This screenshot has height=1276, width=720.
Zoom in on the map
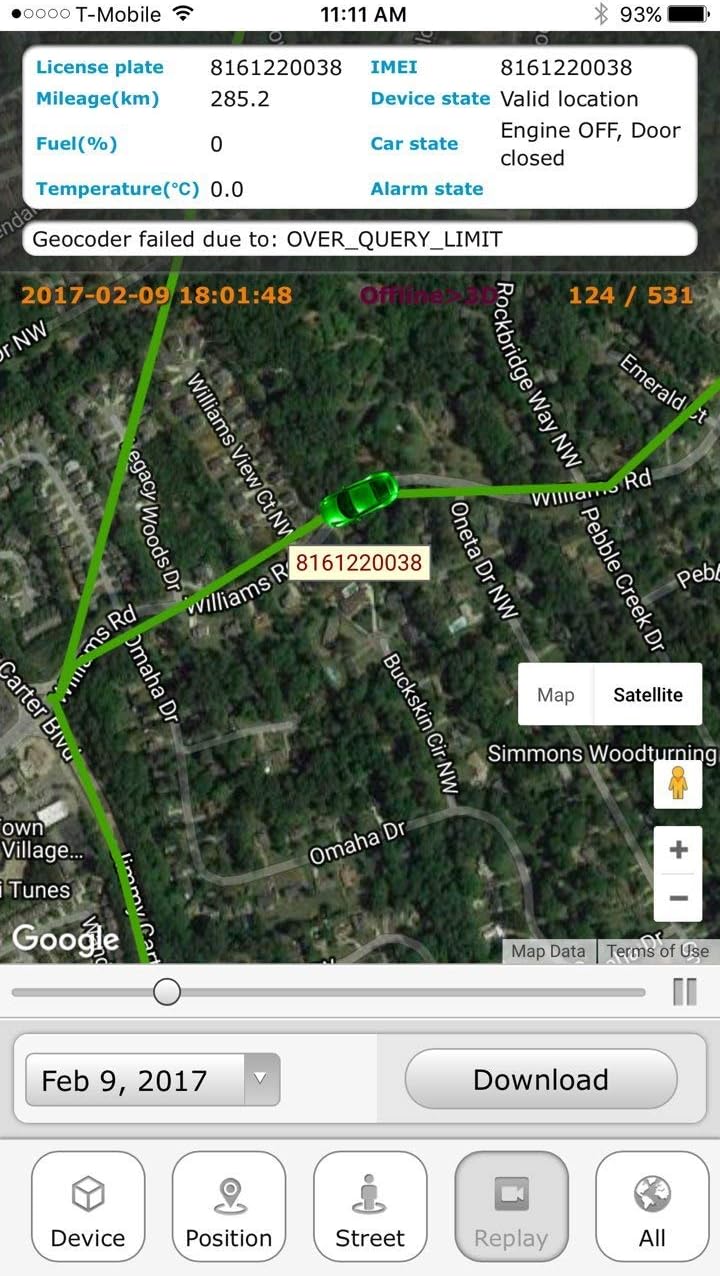pos(678,850)
